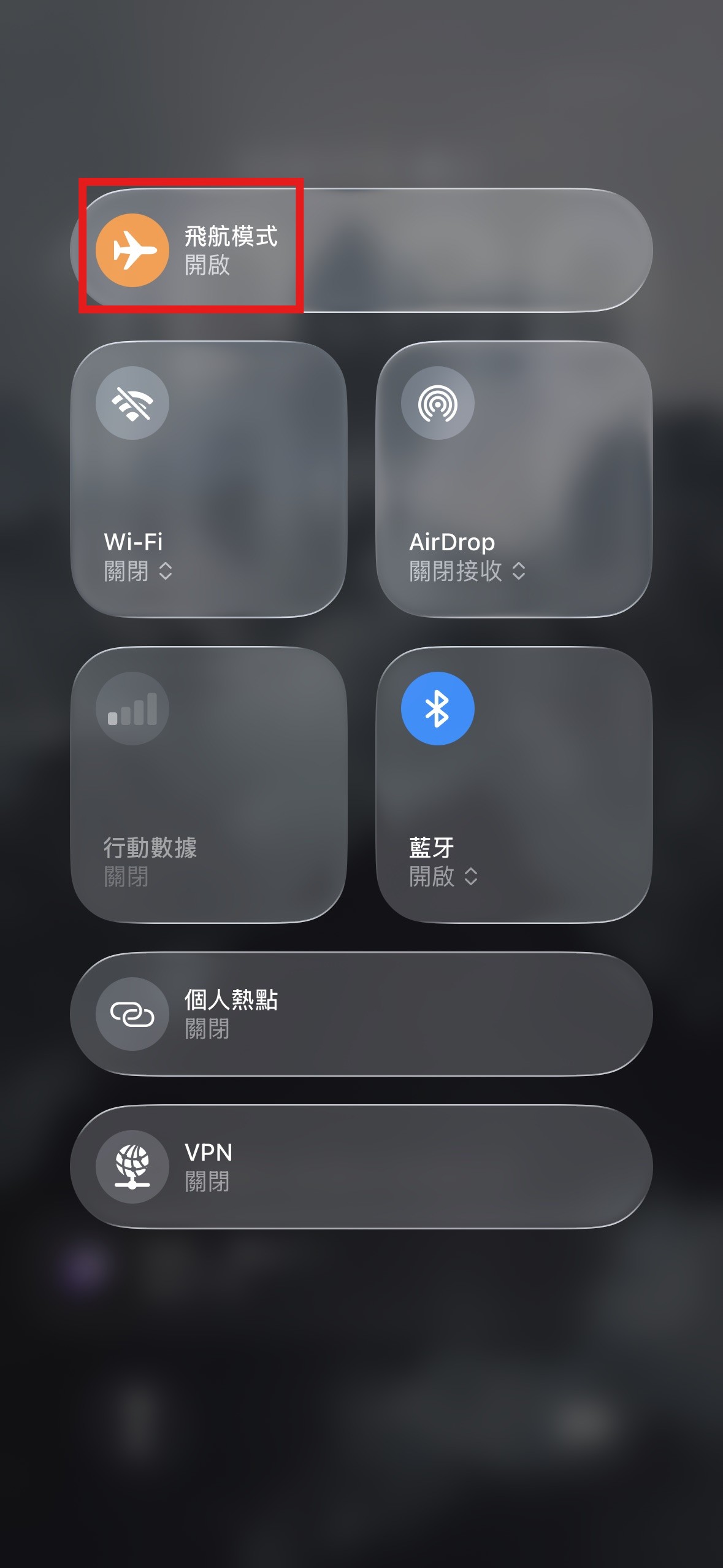Tap the AirDrop waves icon
This screenshot has width=723, height=1568.
[x=437, y=402]
